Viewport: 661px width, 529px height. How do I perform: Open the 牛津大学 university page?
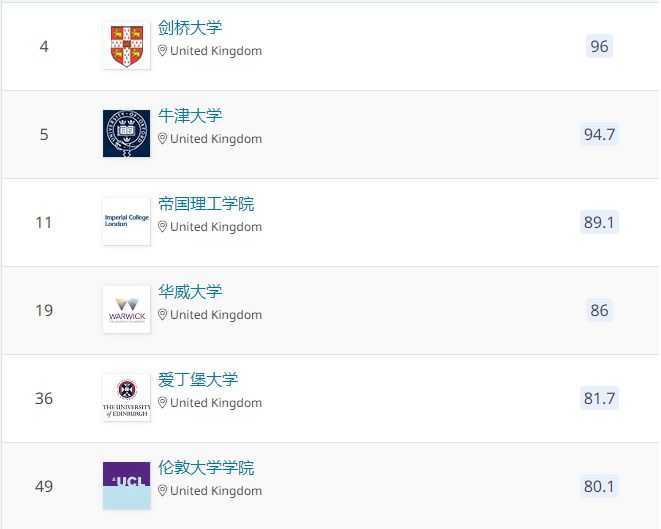(x=190, y=116)
